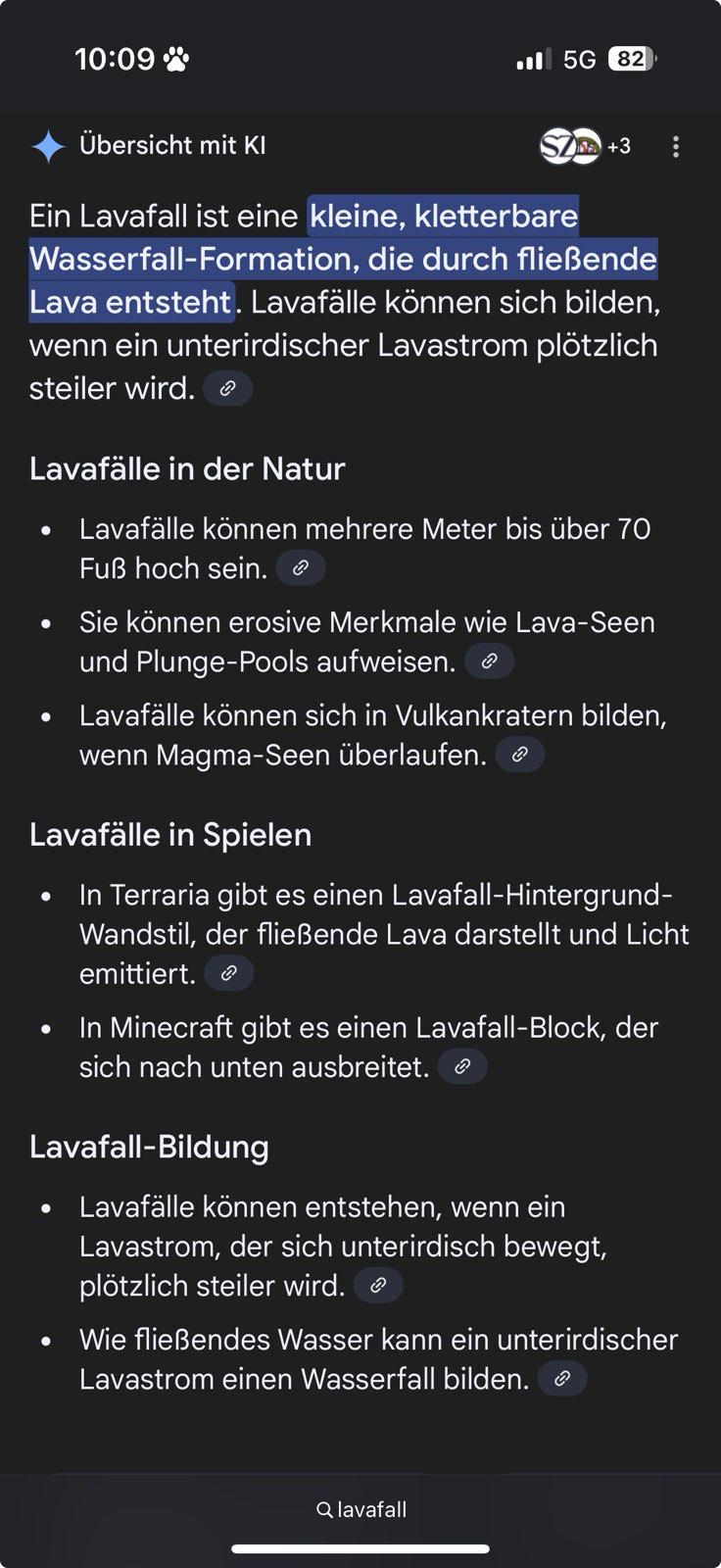Open source link after 'Magma-Seen überlaufen'
The width and height of the screenshot is (721, 1568).
(x=520, y=755)
